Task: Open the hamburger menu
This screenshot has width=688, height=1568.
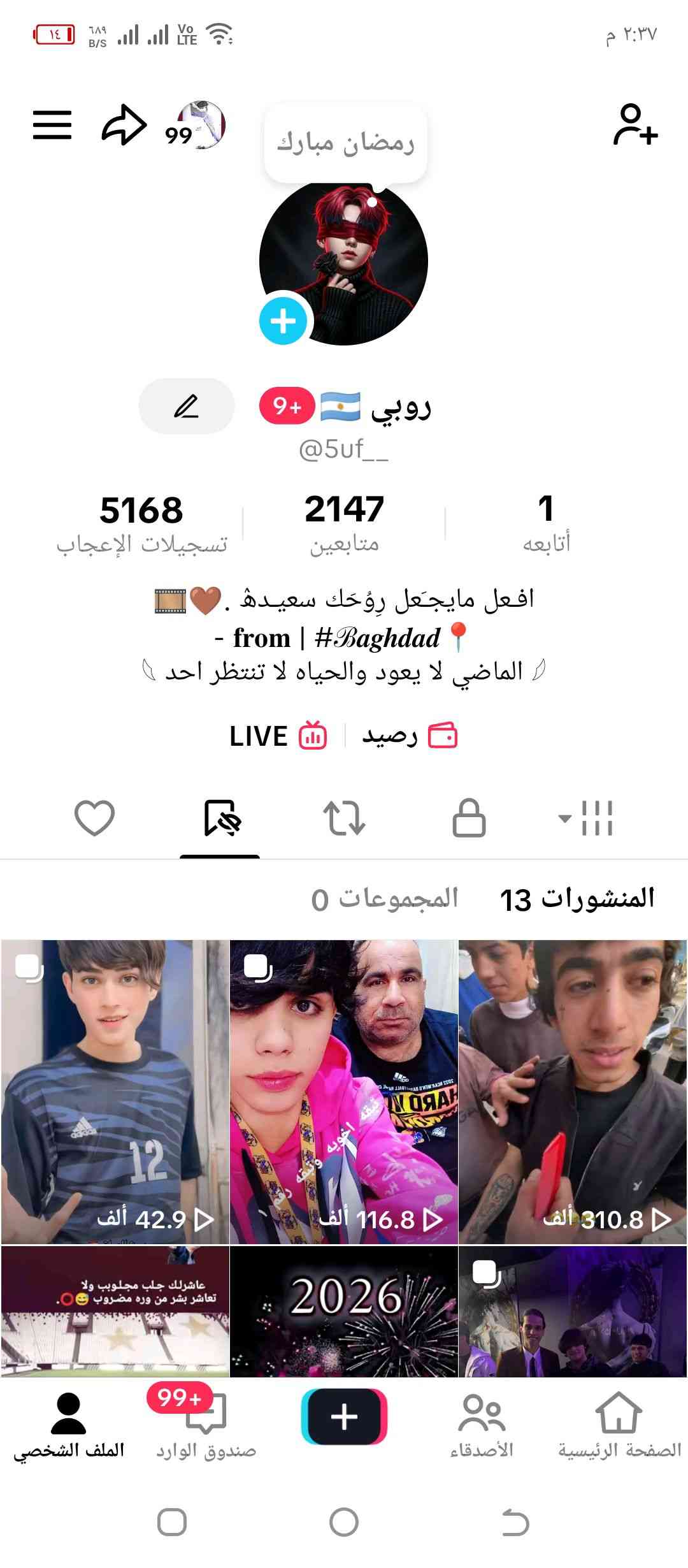Action: pyautogui.click(x=52, y=124)
